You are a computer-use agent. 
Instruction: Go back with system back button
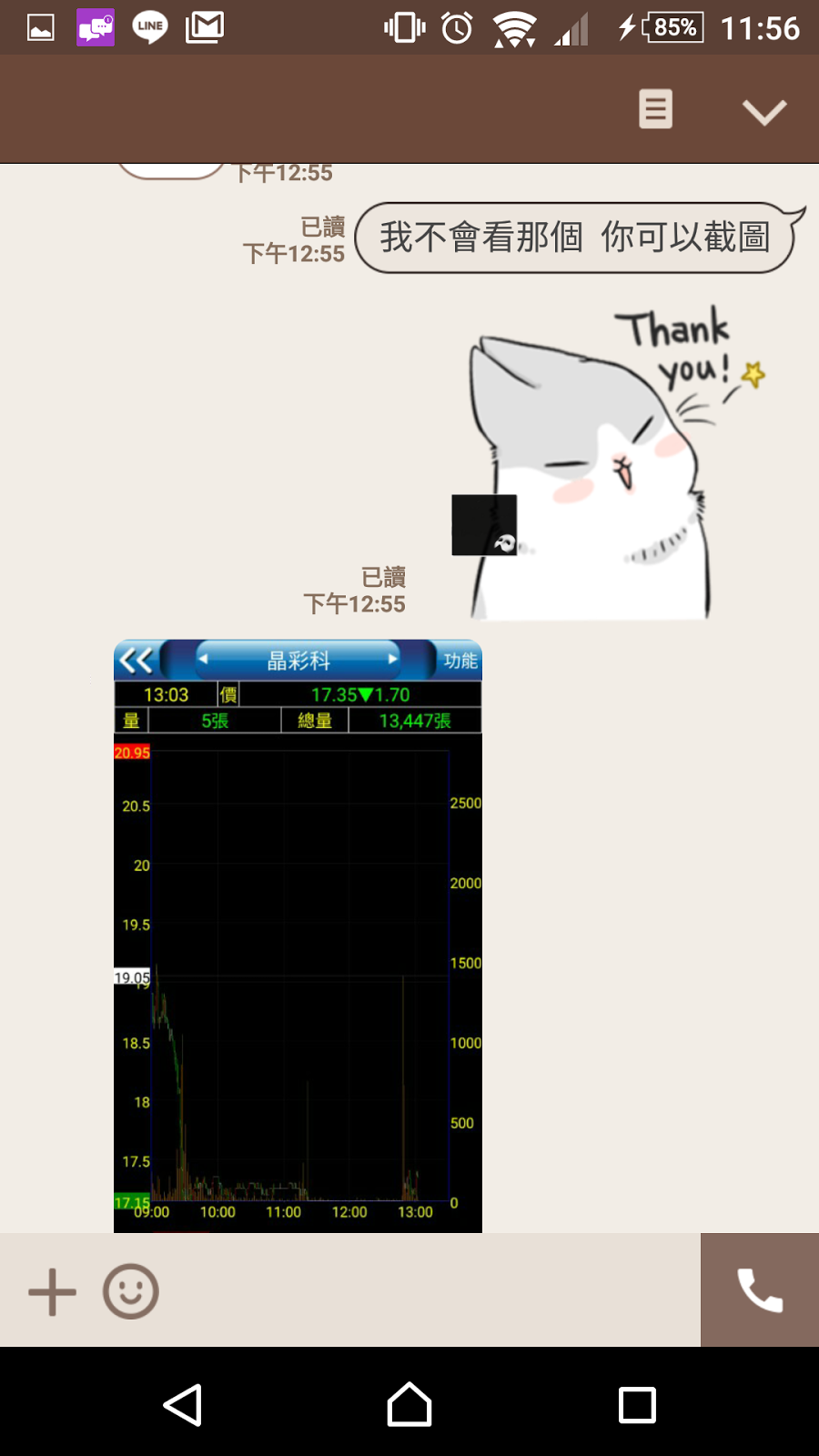coord(183,1405)
